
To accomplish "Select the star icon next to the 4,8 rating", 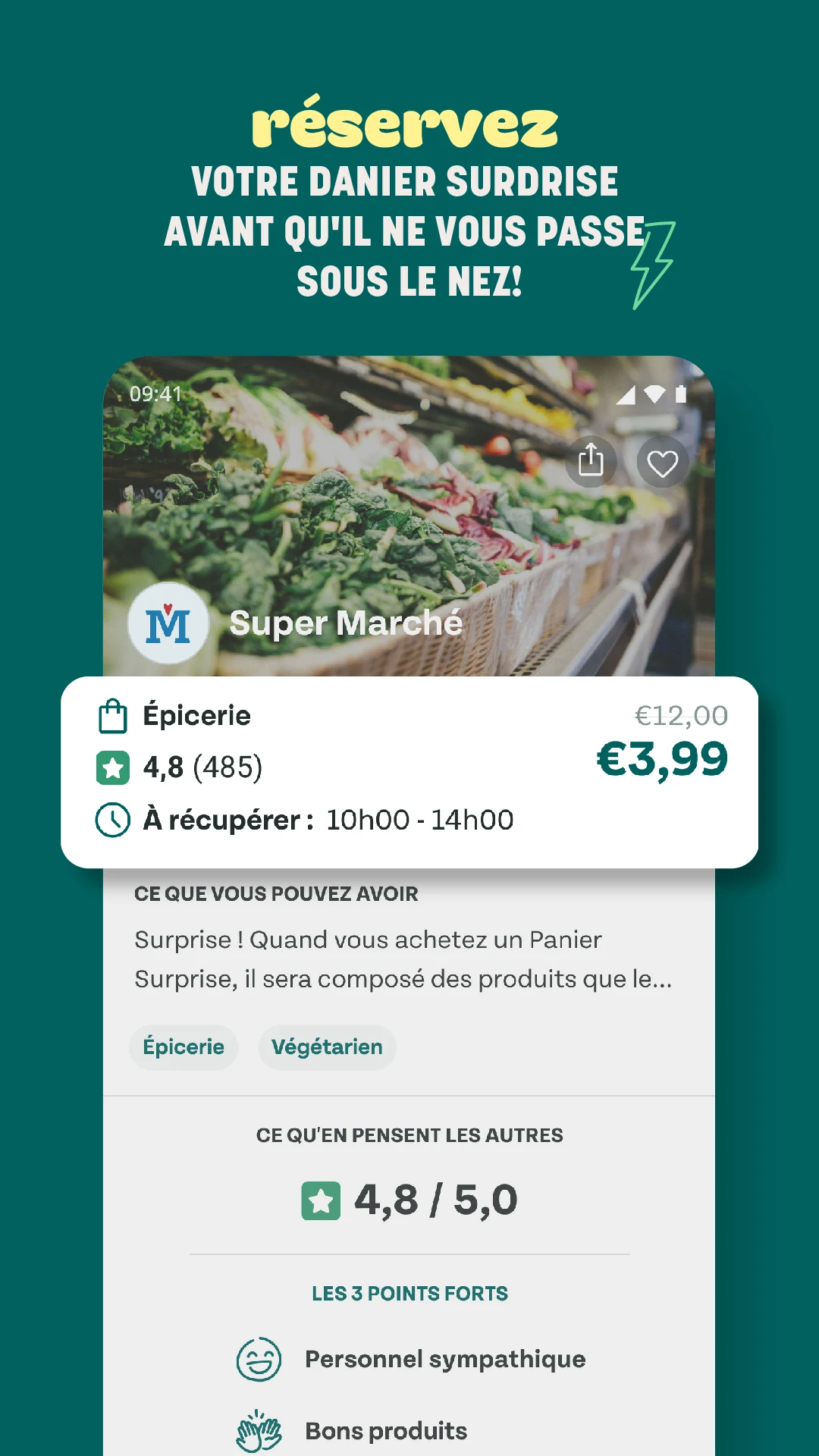I will pos(112,767).
